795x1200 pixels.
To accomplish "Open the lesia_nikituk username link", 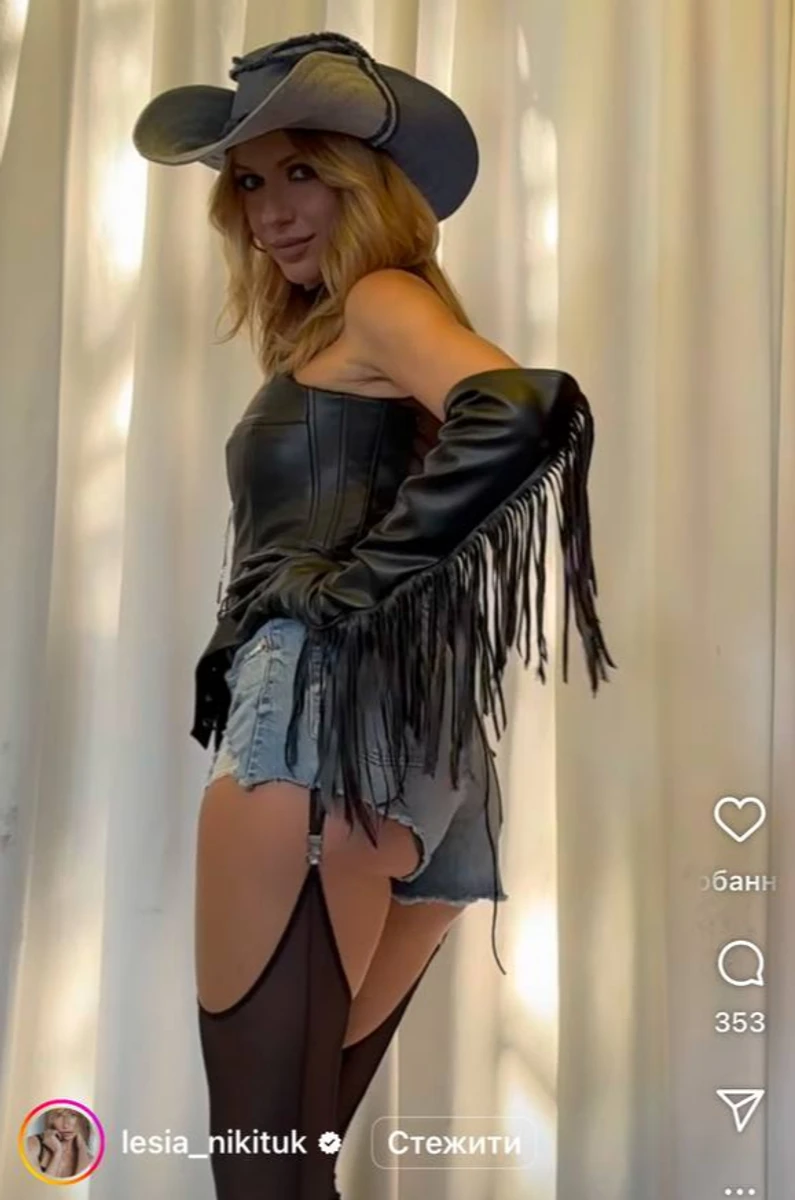I will [214, 1143].
